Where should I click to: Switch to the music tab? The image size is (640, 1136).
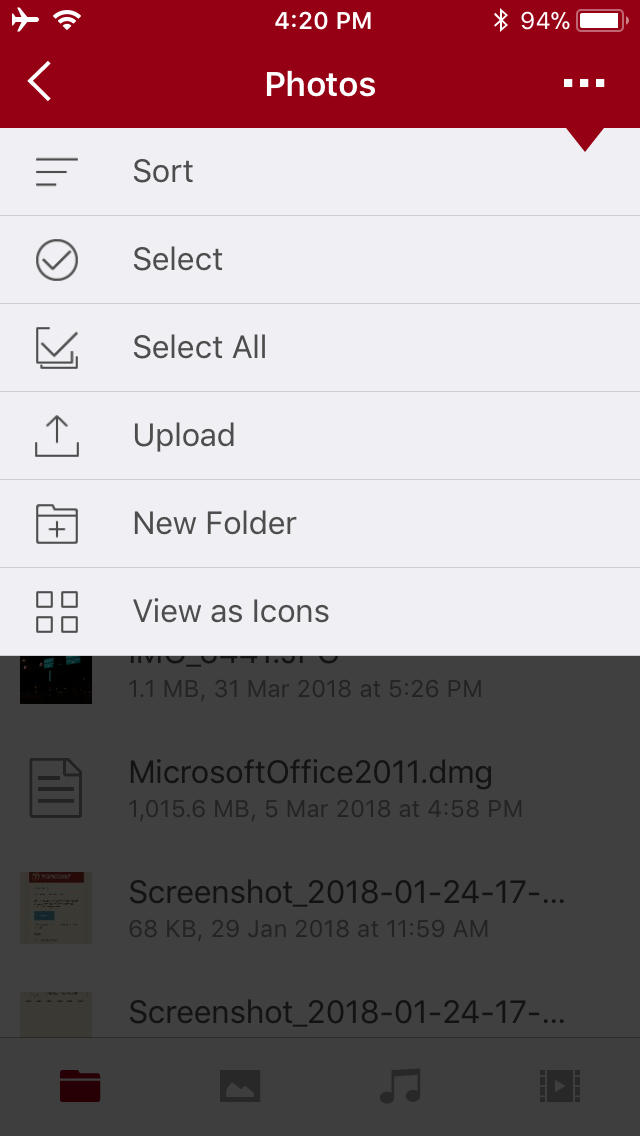click(400, 1086)
